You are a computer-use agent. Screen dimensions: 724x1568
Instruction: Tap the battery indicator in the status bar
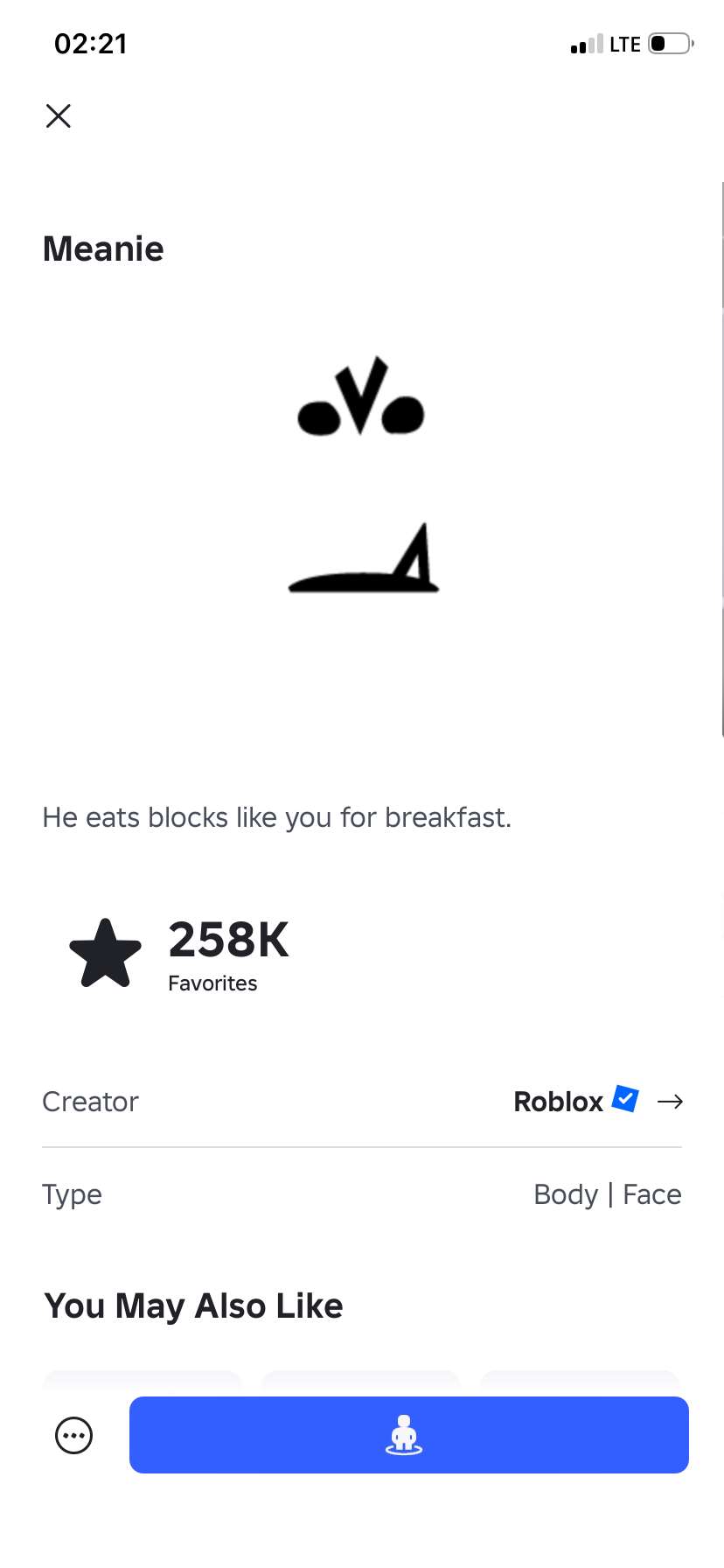(x=667, y=43)
